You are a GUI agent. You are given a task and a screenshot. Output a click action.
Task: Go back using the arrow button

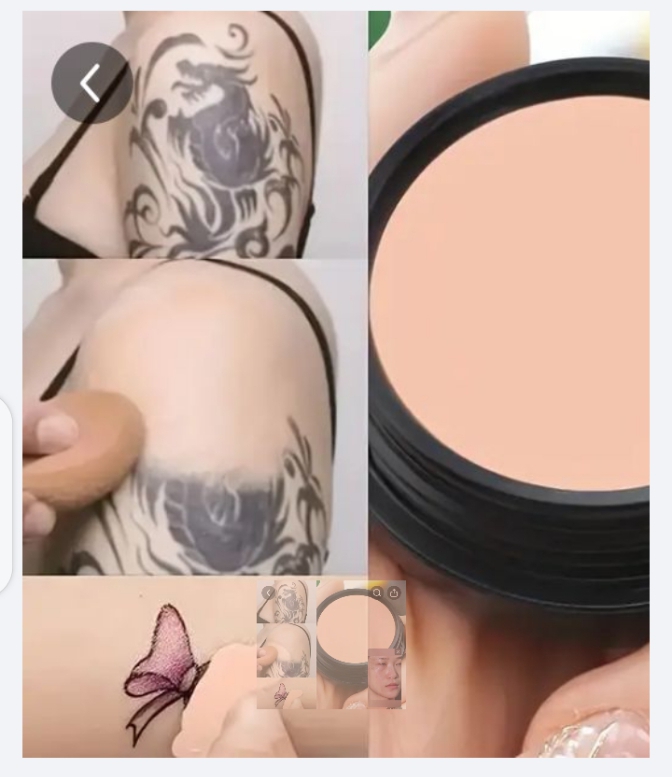[91, 83]
